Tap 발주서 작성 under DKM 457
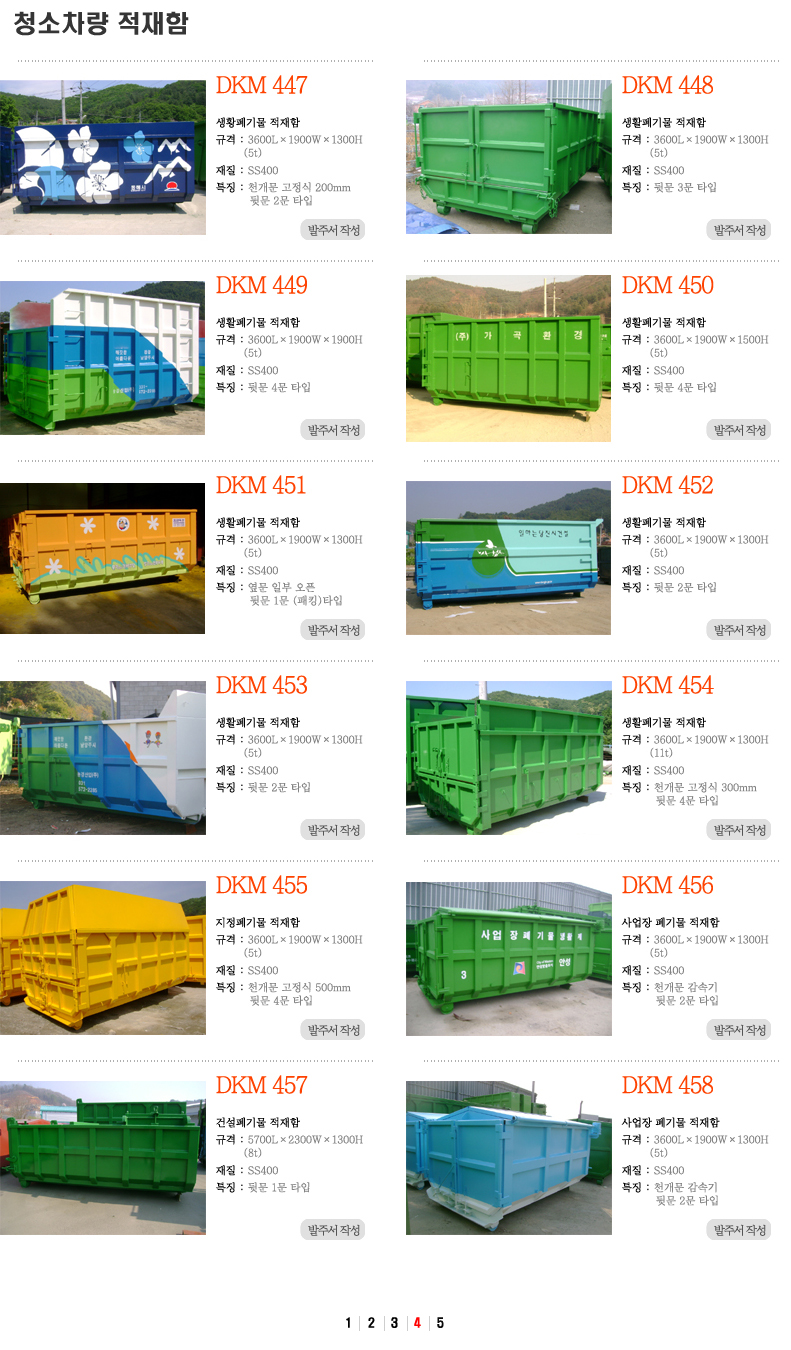791x1350 pixels. tap(333, 1230)
